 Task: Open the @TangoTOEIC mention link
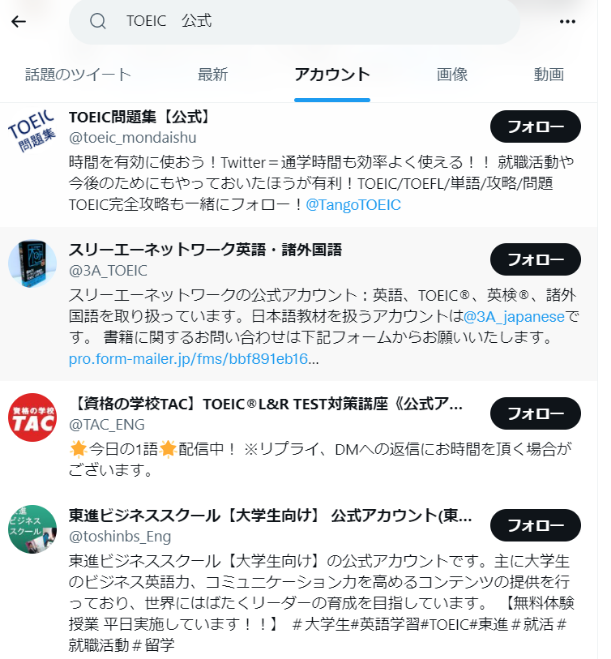[x=353, y=204]
